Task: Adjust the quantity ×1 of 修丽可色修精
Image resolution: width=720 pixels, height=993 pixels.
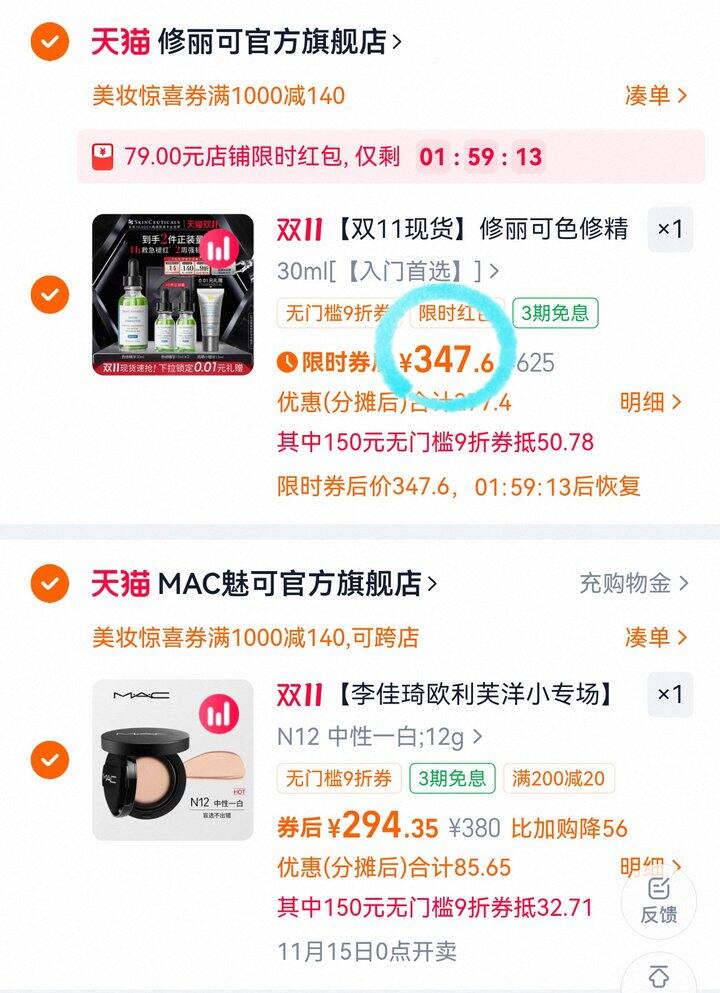Action: [670, 229]
